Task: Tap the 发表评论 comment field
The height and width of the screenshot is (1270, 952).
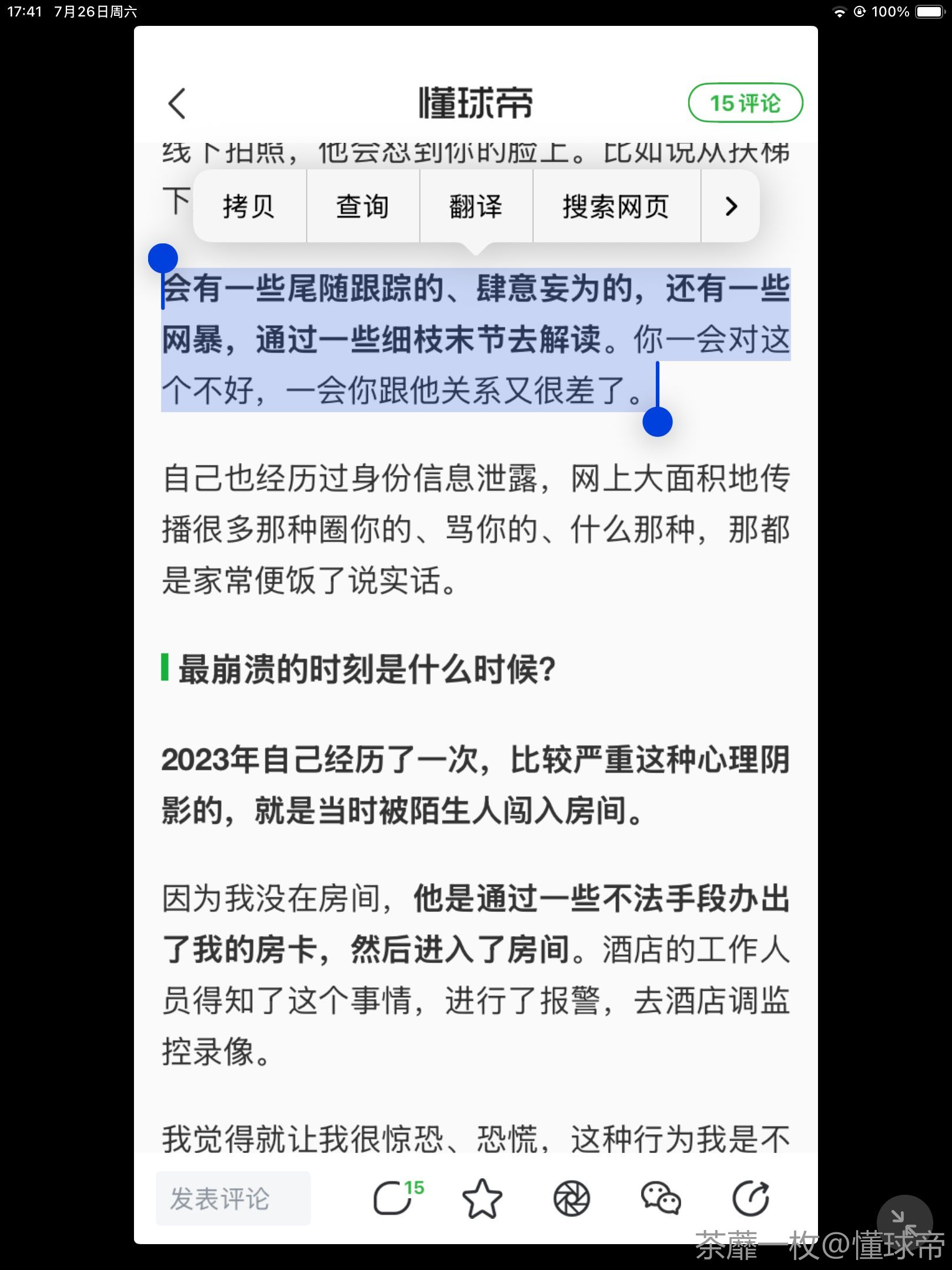Action: [x=233, y=1198]
